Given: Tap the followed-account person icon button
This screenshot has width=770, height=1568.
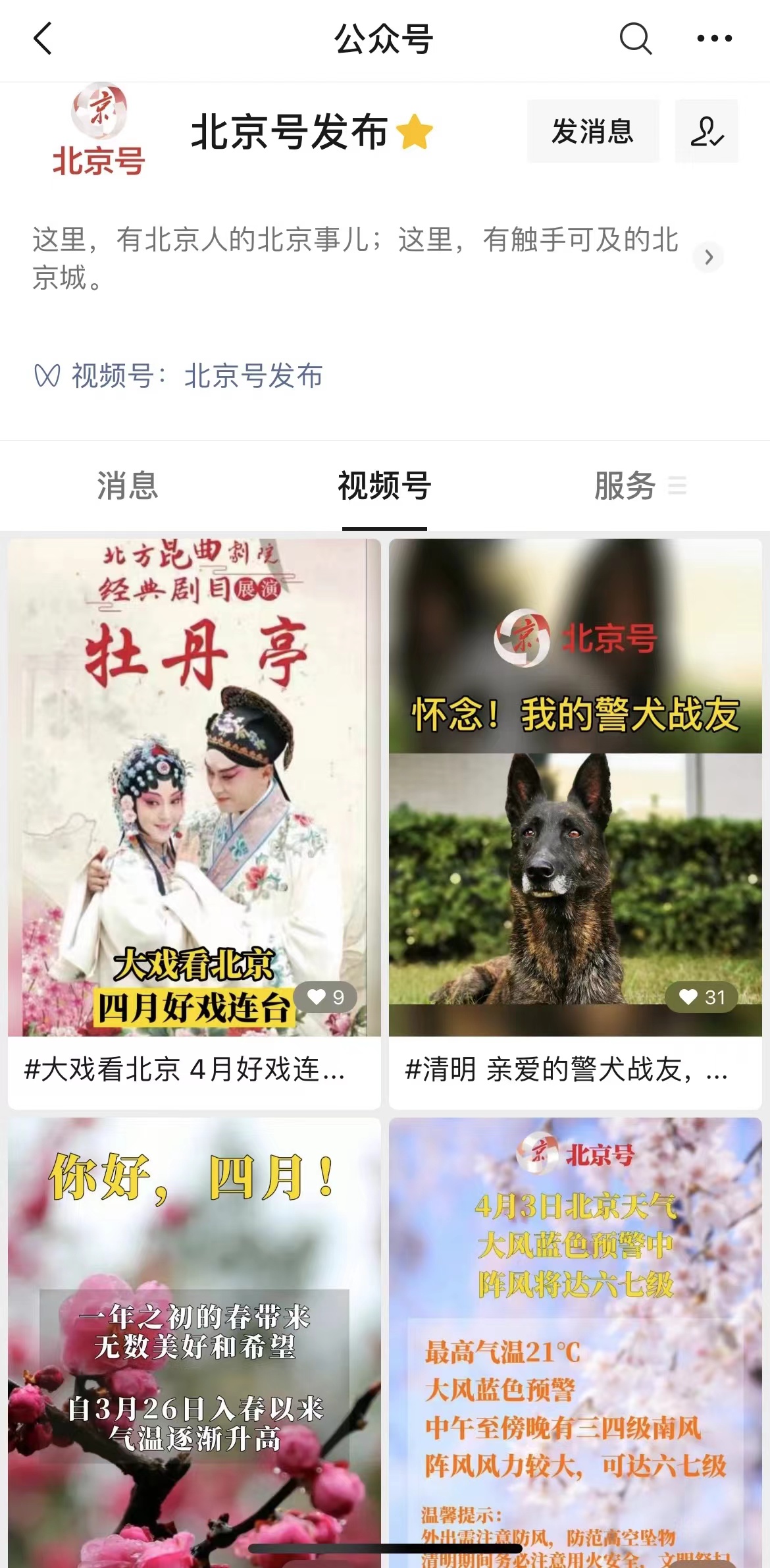Looking at the screenshot, I should [x=706, y=131].
